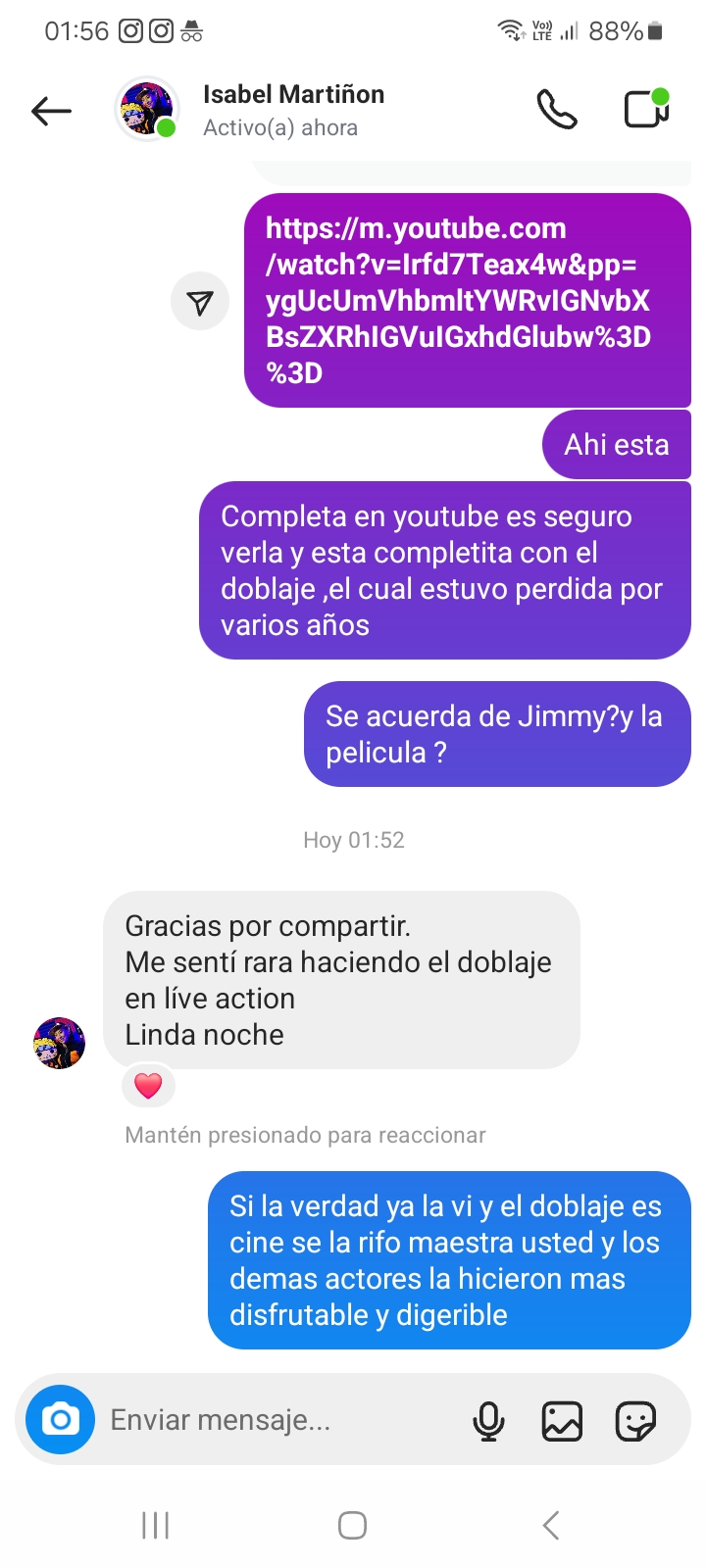Go back from the chat
The height and width of the screenshot is (1568, 706).
tap(51, 111)
